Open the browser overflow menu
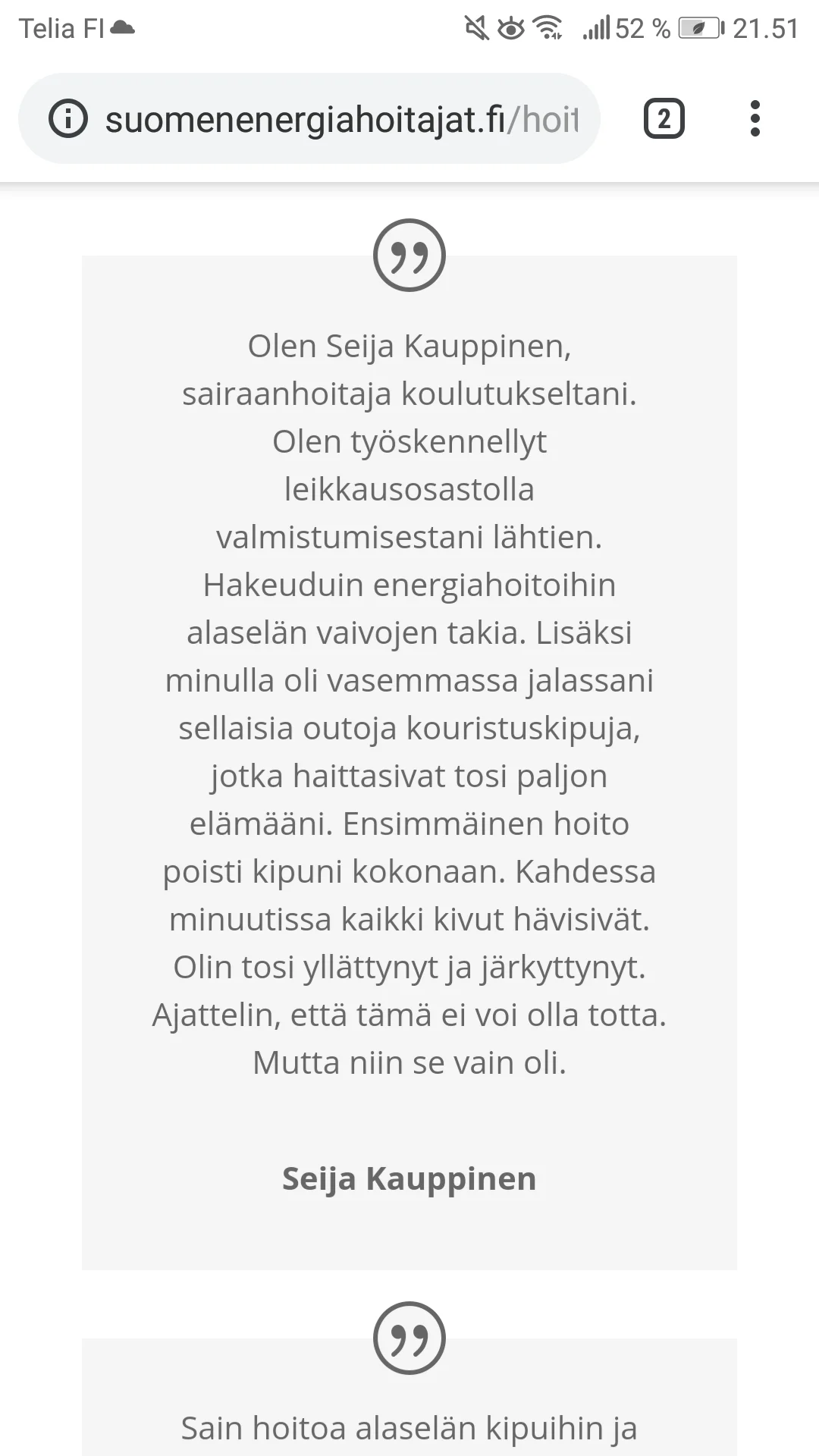 (755, 119)
